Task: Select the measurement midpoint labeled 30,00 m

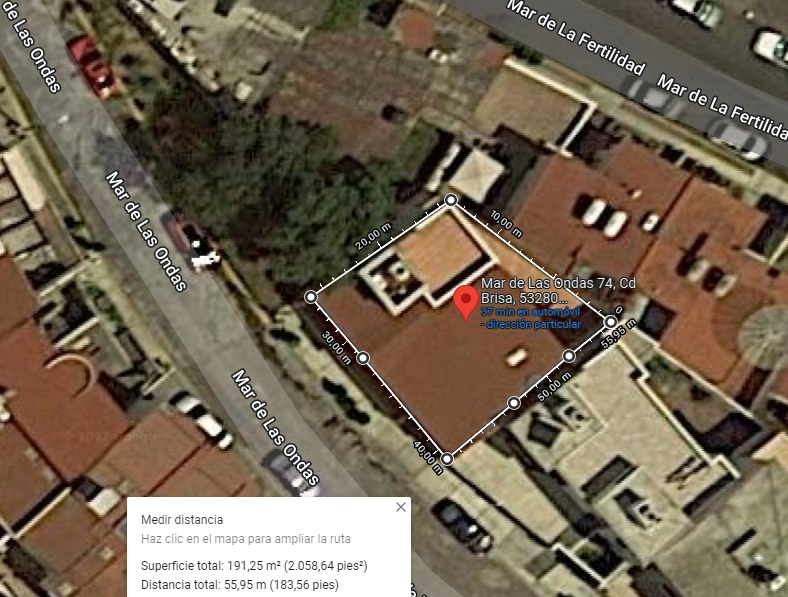Action: coord(363,358)
